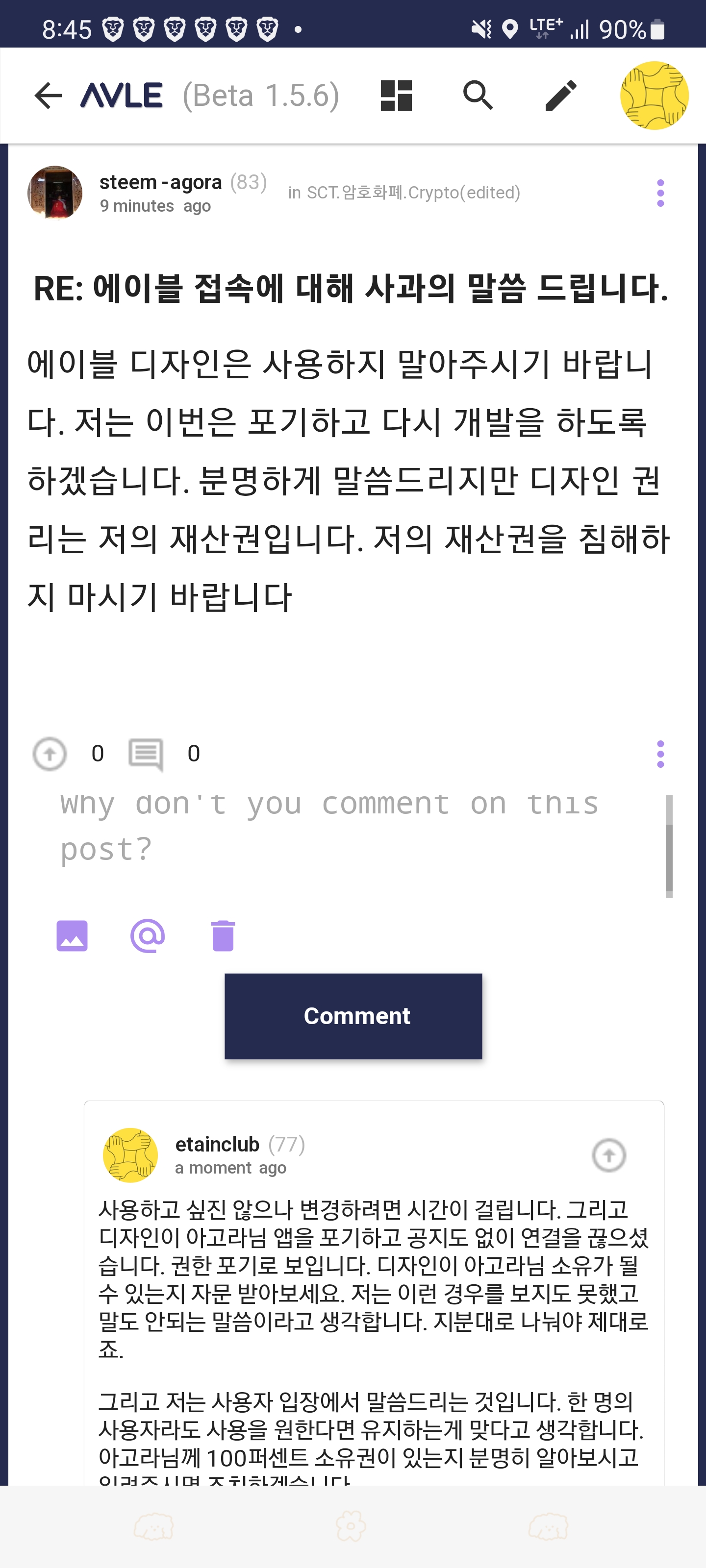Submit with the Comment button

click(353, 1016)
